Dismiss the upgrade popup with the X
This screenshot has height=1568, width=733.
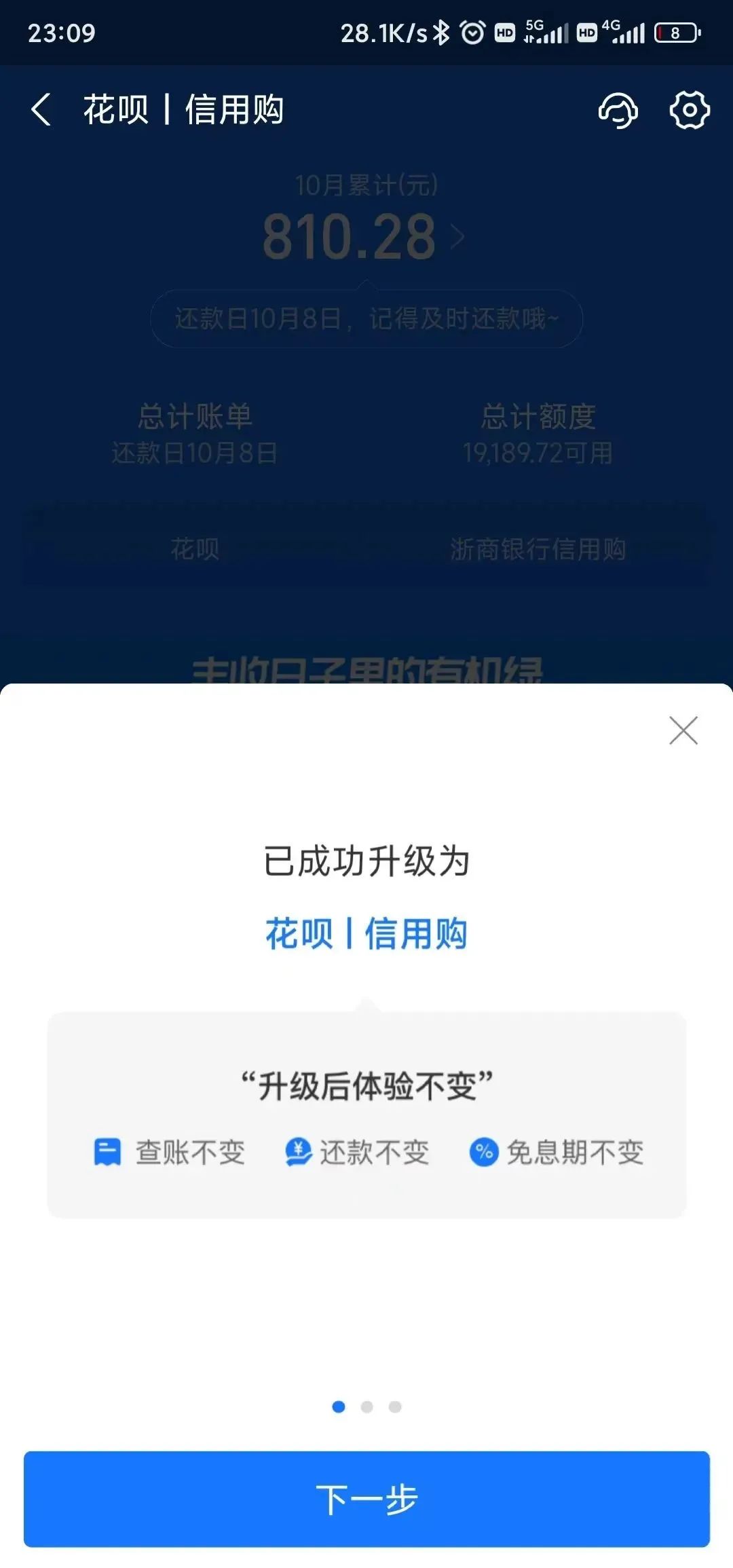tap(683, 731)
